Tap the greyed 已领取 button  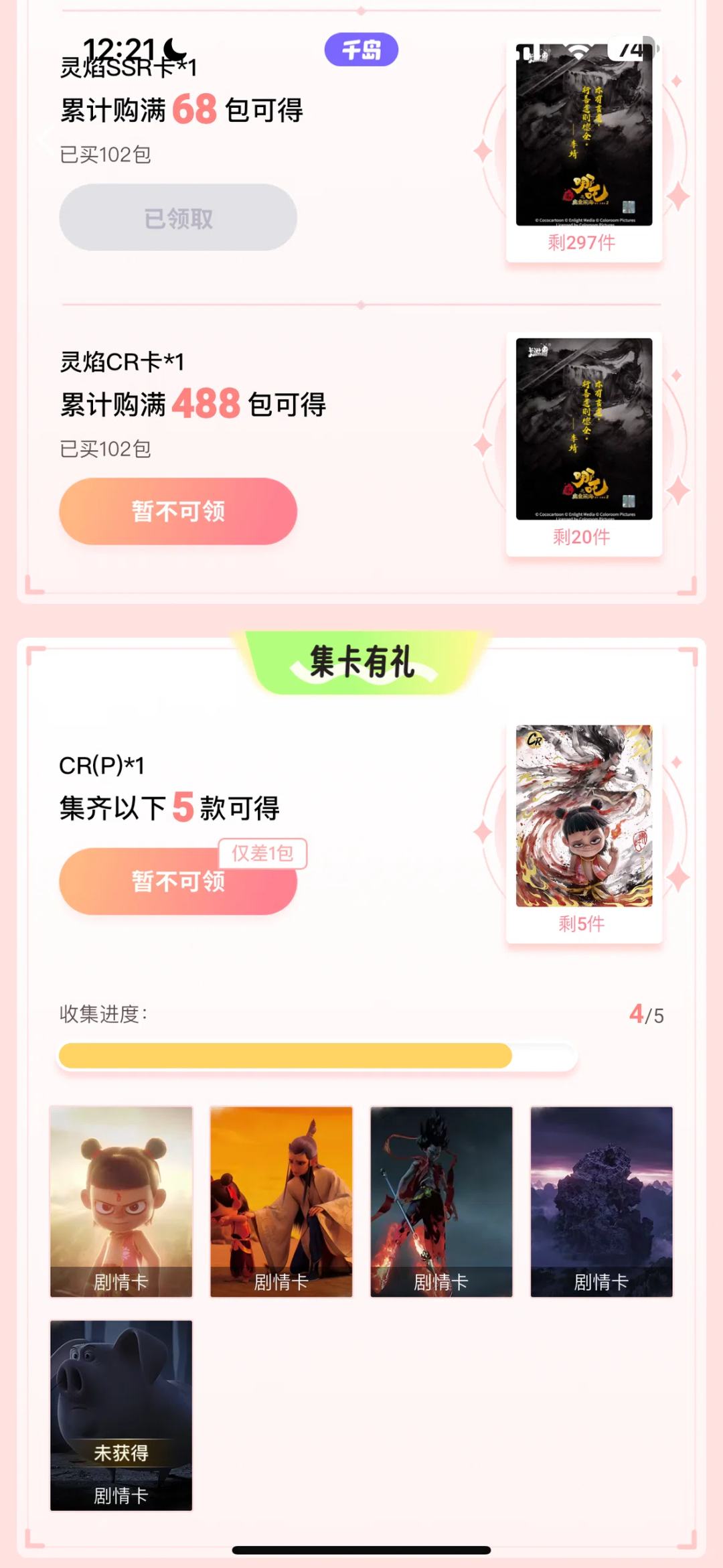coord(178,218)
